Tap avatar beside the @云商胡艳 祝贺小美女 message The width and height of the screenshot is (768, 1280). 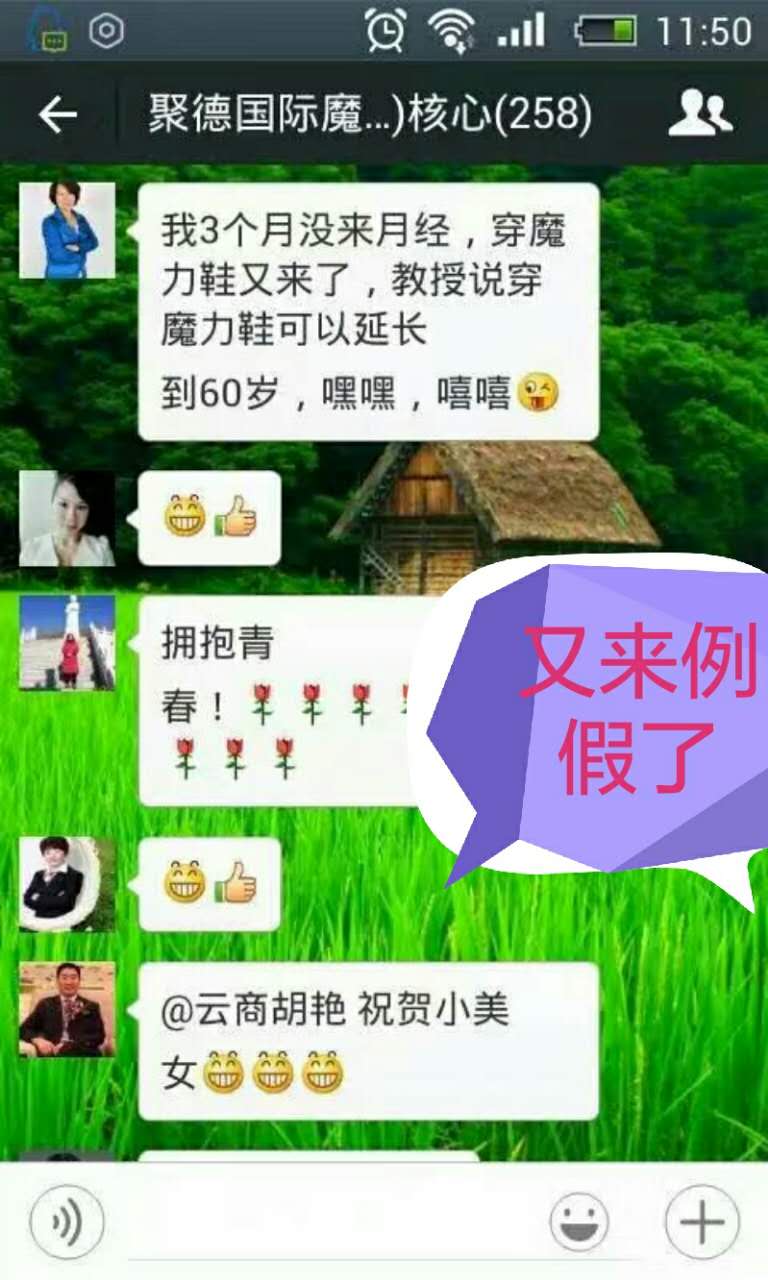tap(67, 1008)
